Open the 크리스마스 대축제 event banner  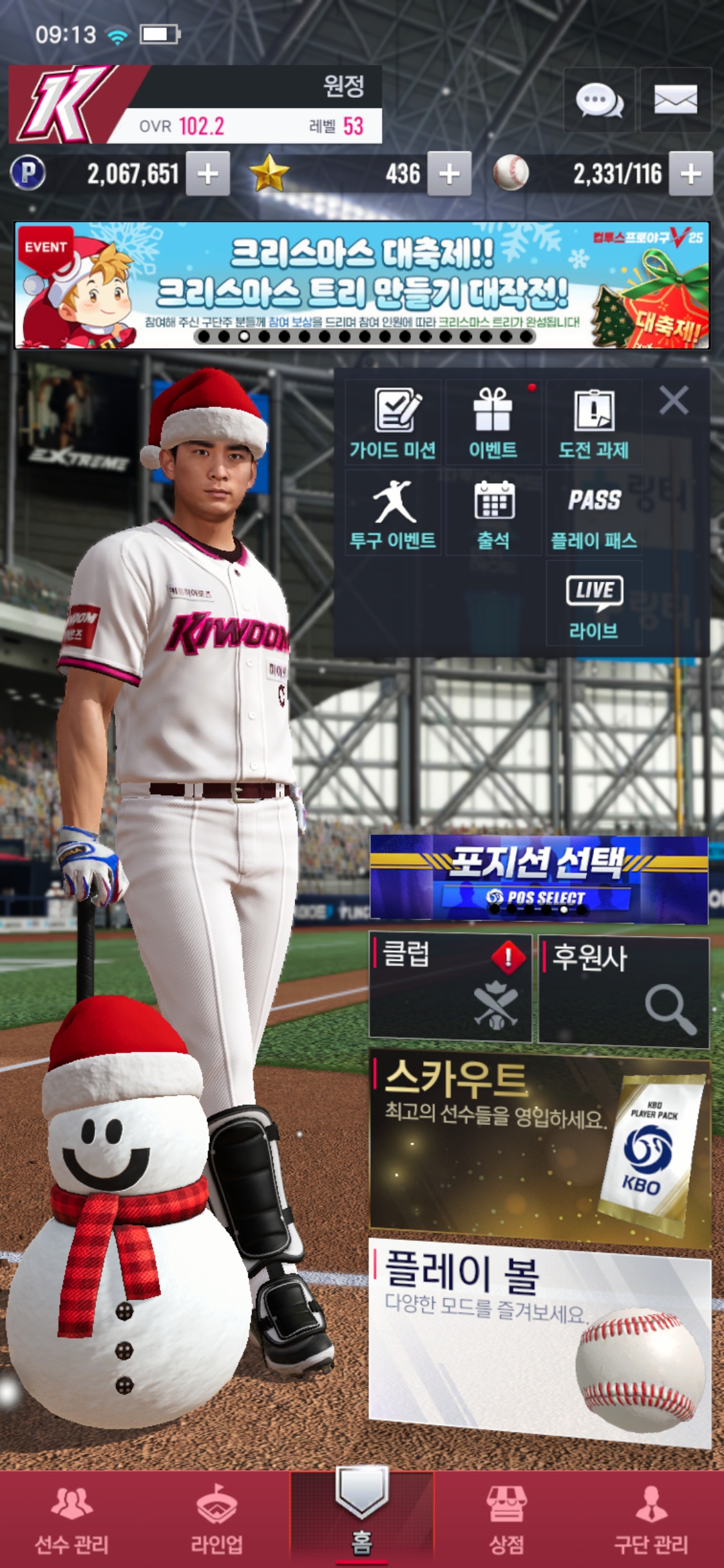(x=362, y=285)
